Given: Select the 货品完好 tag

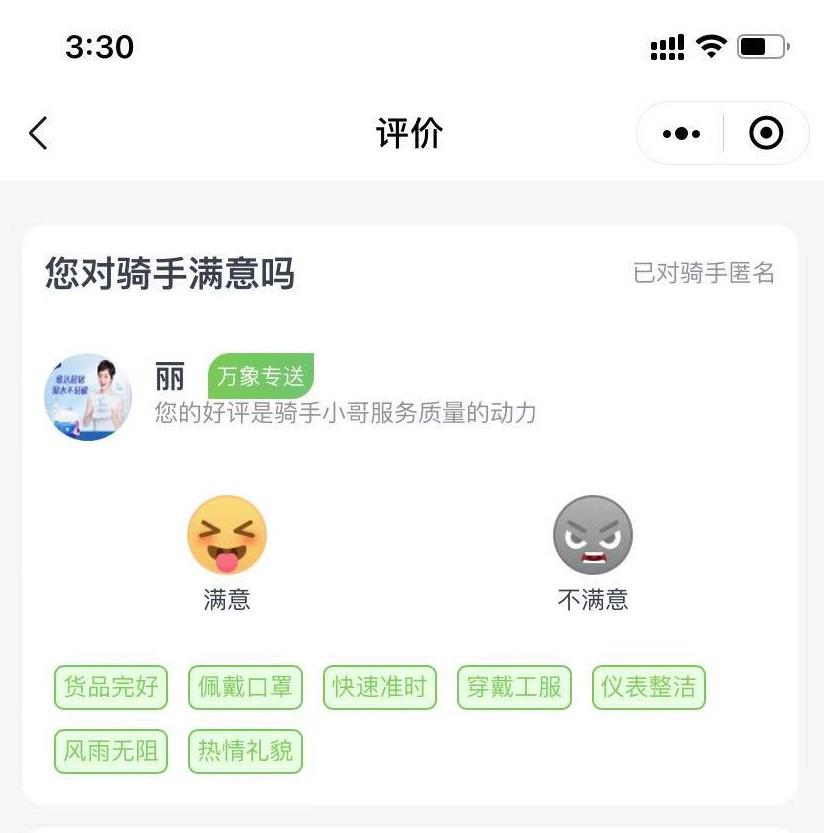Looking at the screenshot, I should pyautogui.click(x=111, y=687).
